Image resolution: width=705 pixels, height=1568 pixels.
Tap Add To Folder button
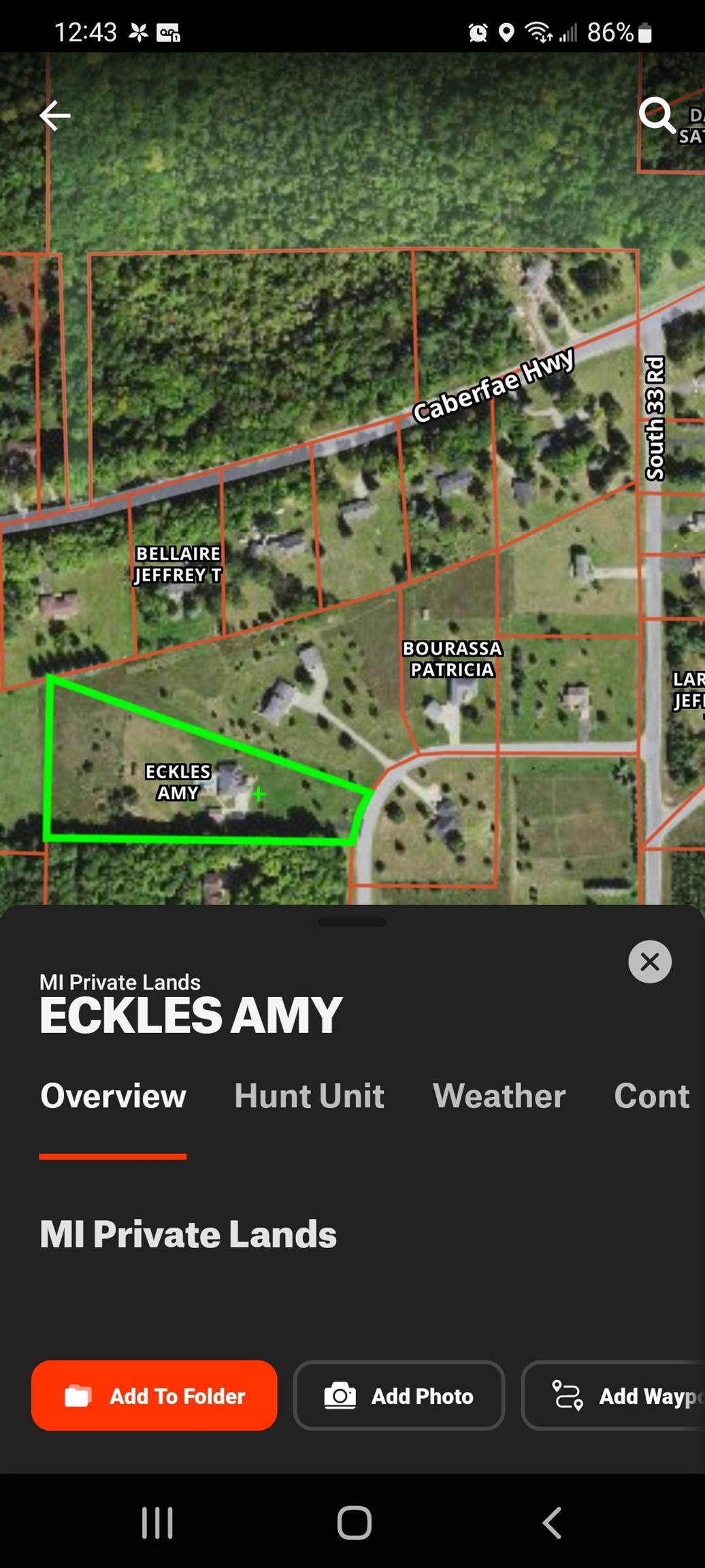(154, 1396)
